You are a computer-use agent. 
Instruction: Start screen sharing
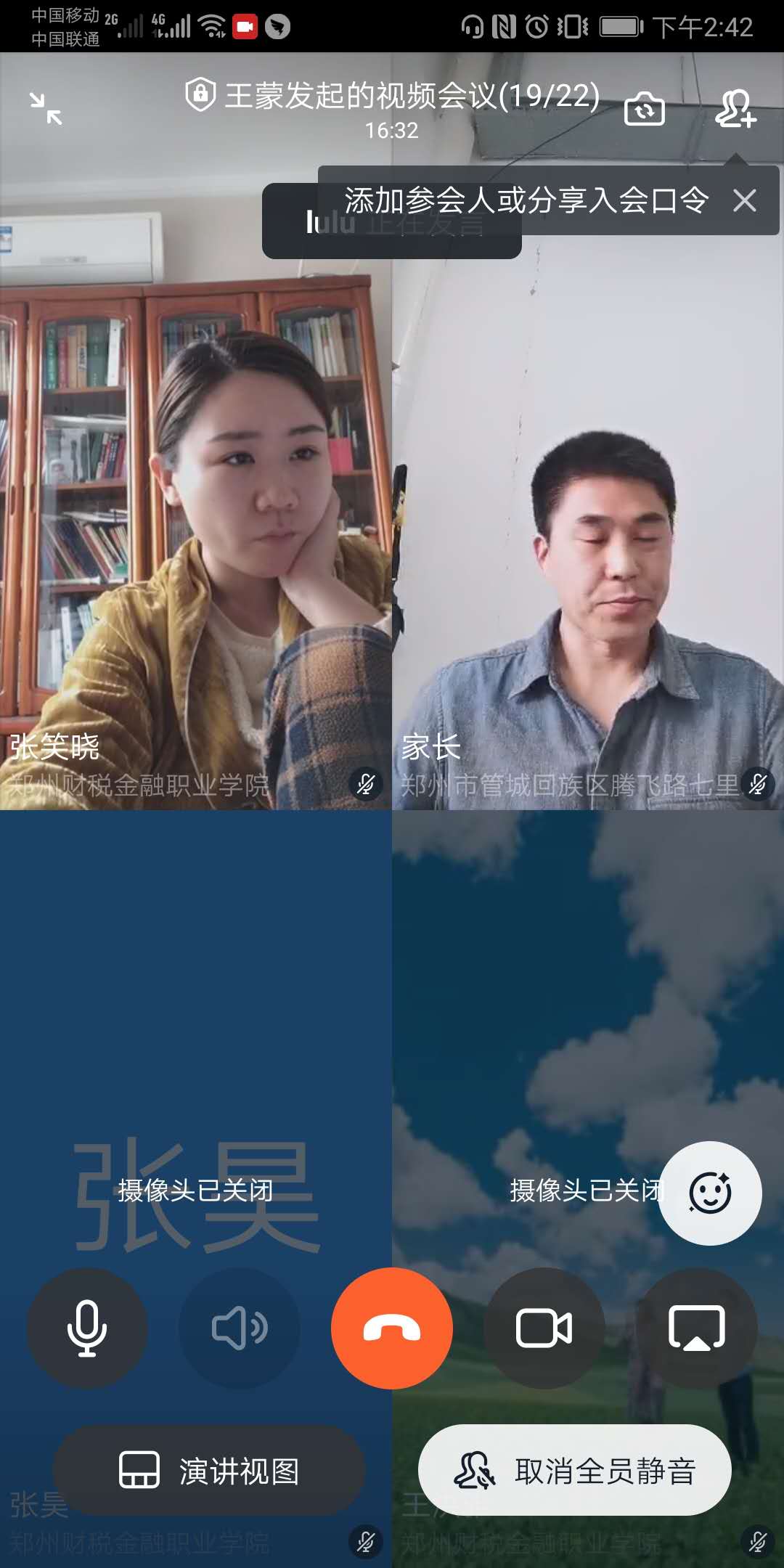[x=696, y=1328]
